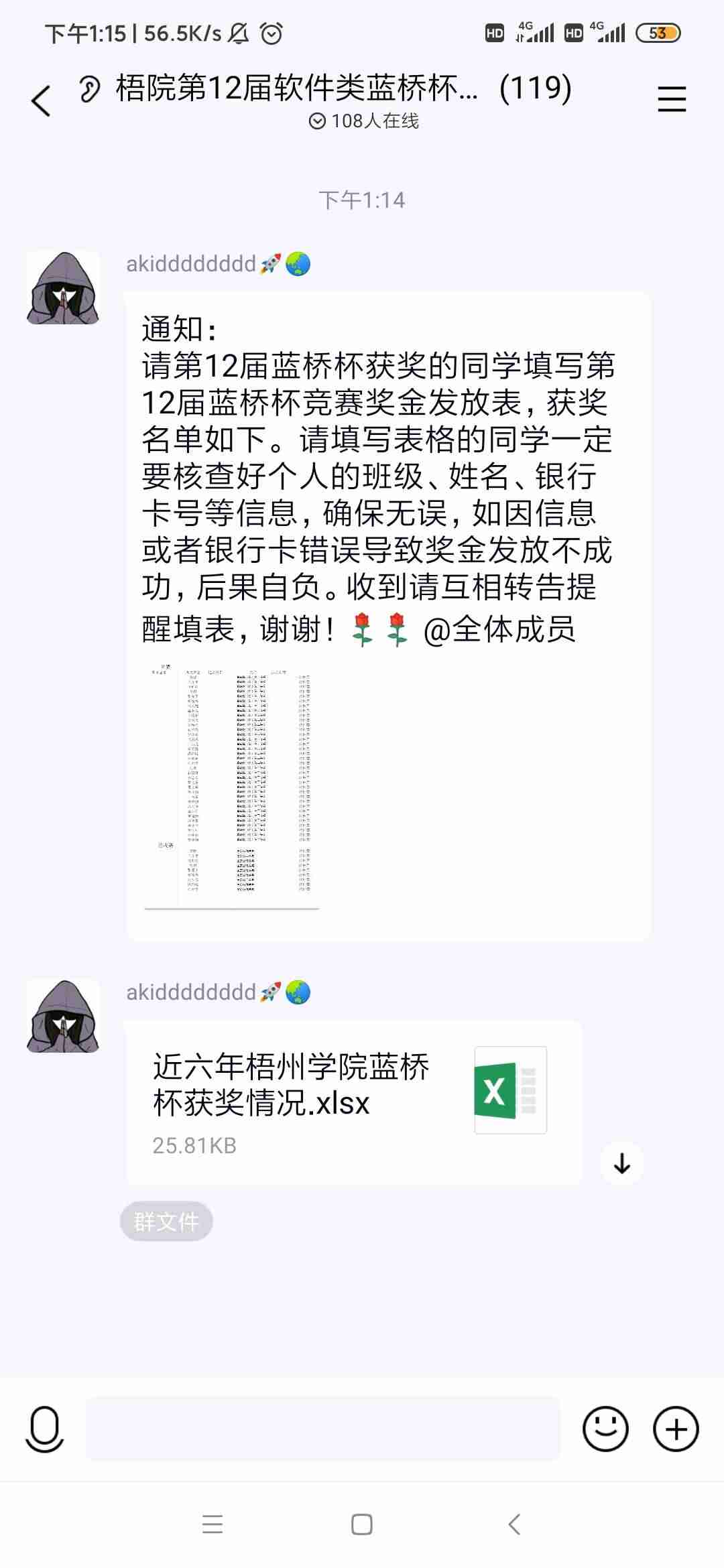Image resolution: width=724 pixels, height=1568 pixels.
Task: Open the plus attachment menu
Action: [676, 1429]
